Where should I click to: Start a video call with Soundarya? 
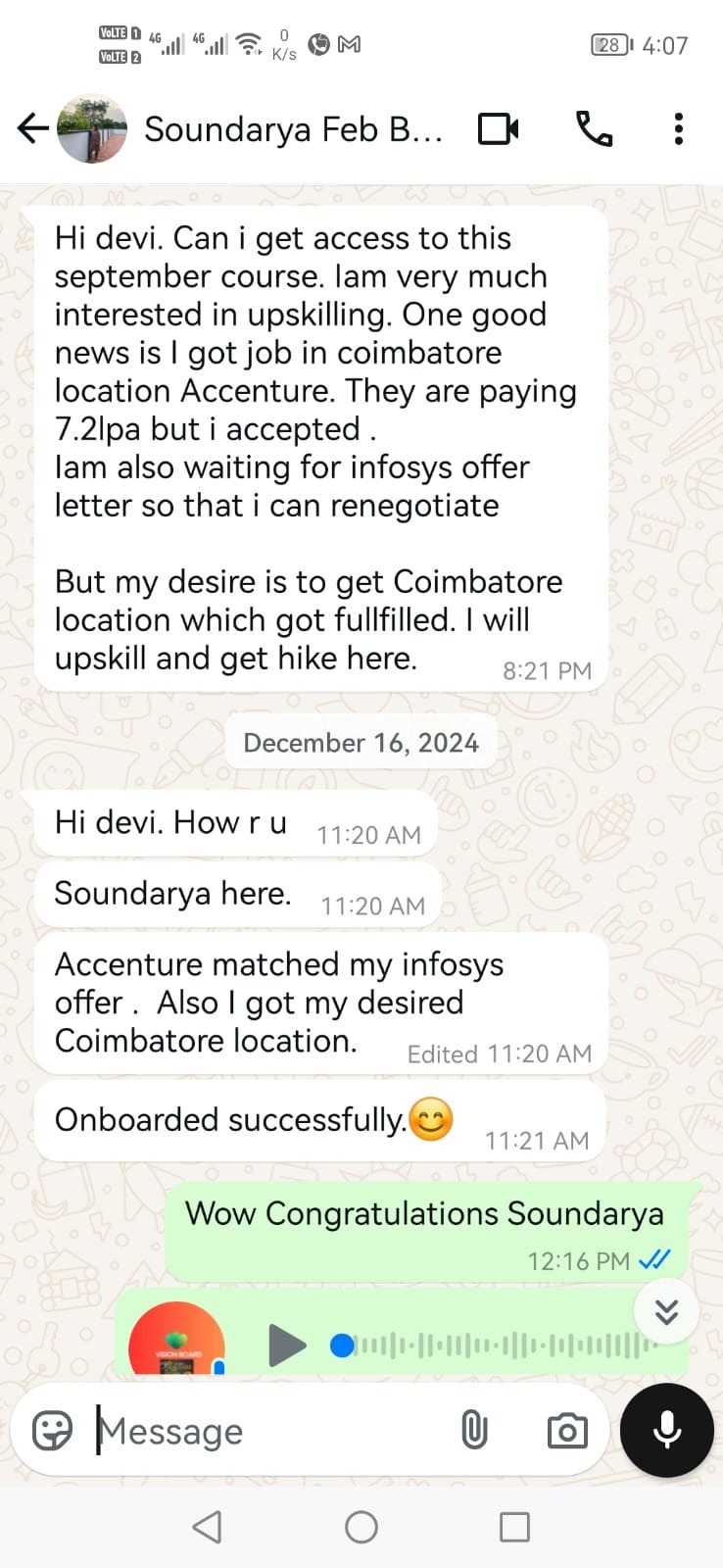click(498, 129)
